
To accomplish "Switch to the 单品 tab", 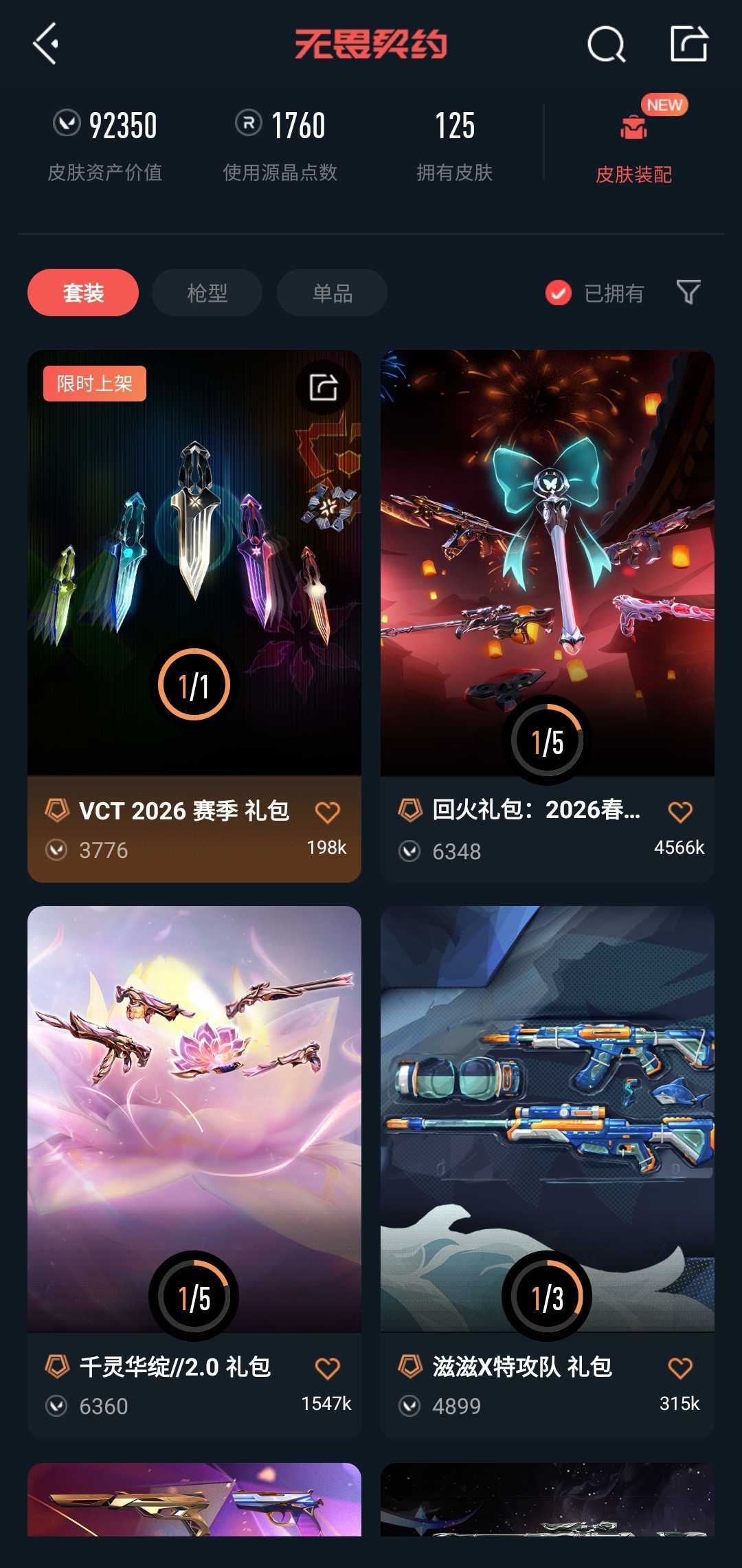I will (332, 293).
